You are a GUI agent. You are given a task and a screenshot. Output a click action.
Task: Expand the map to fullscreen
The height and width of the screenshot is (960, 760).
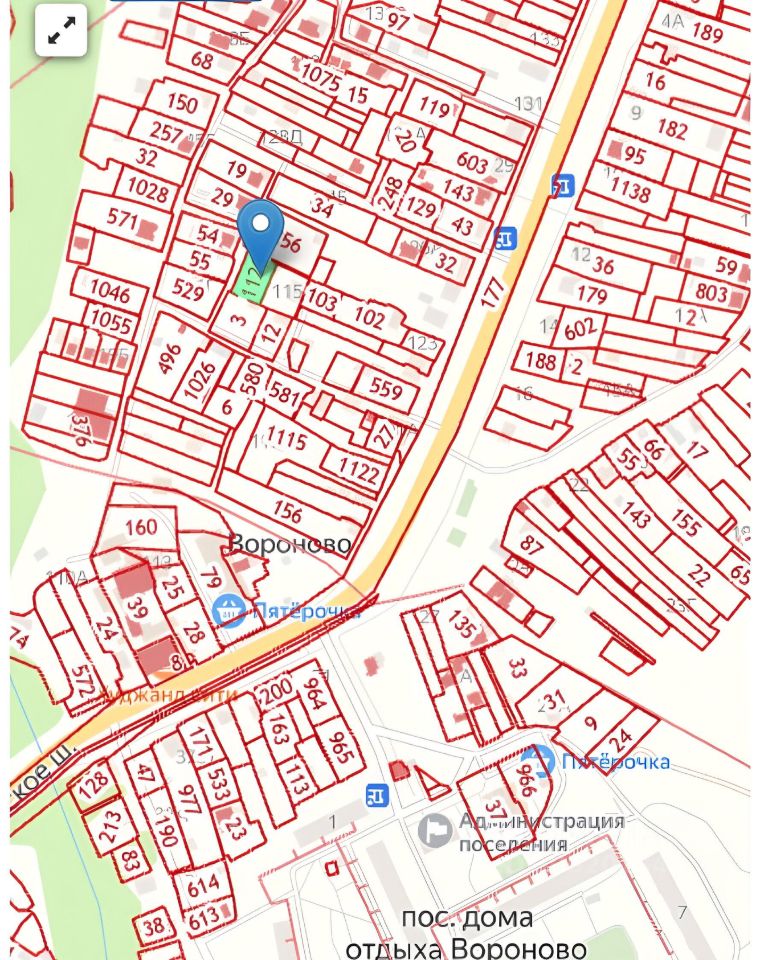click(x=61, y=31)
